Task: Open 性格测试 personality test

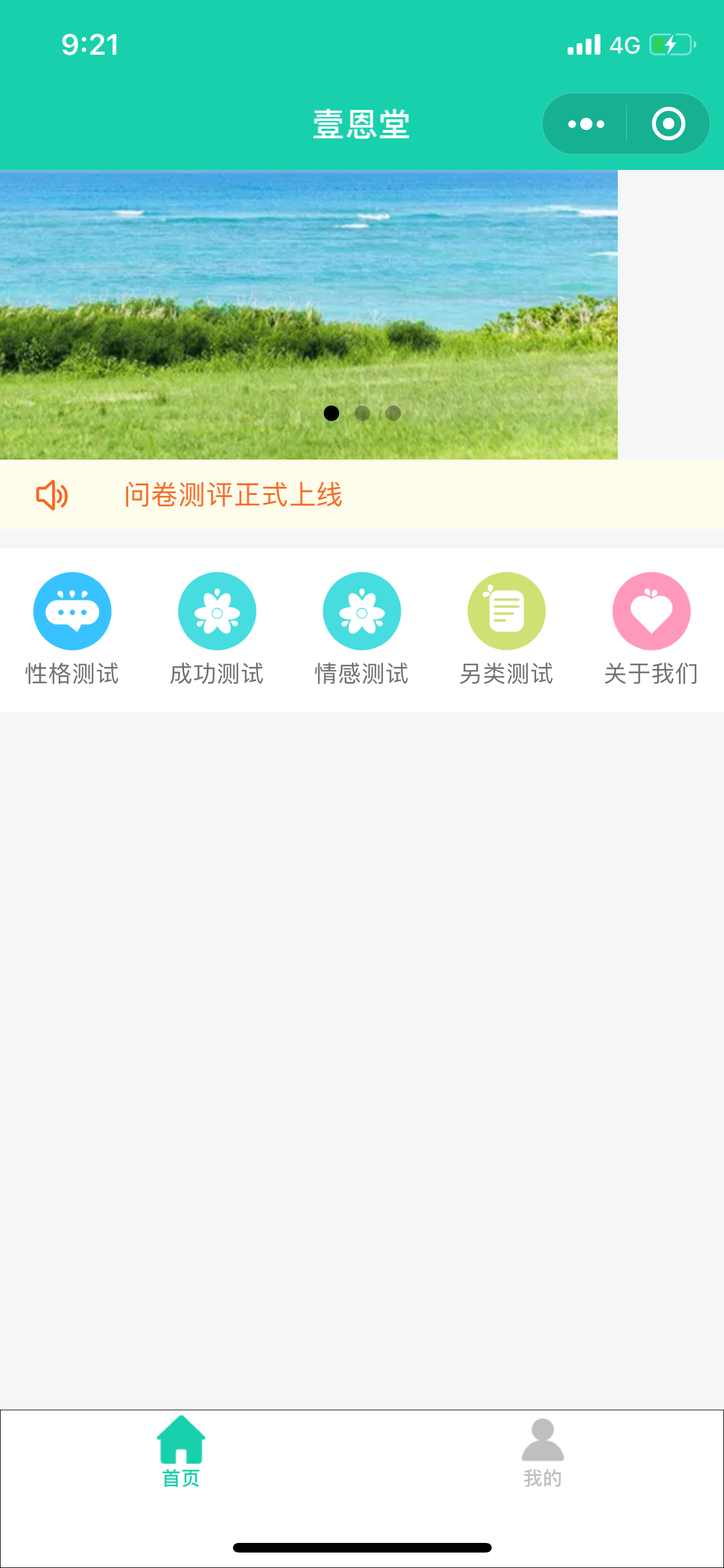Action: click(72, 629)
